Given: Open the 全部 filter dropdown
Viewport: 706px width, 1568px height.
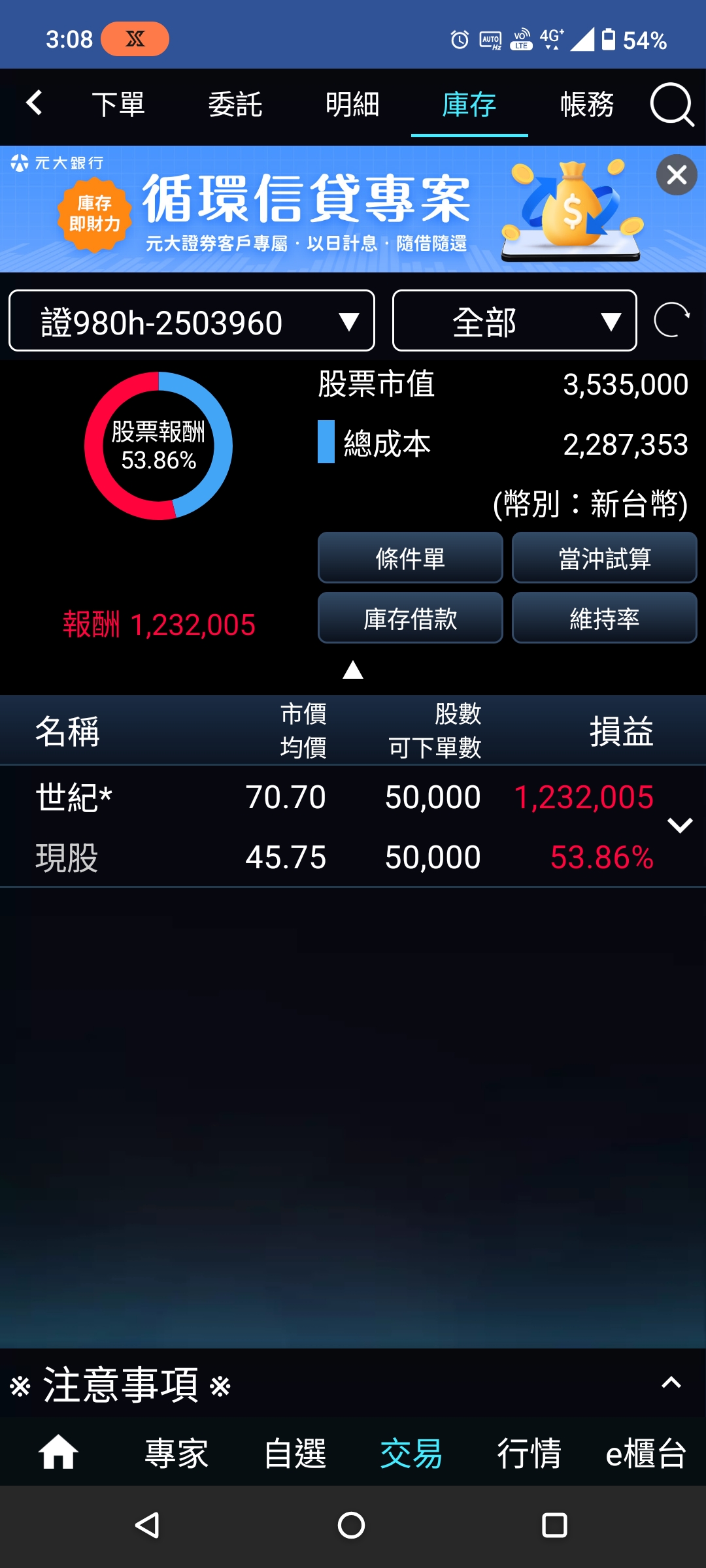Looking at the screenshot, I should [514, 321].
